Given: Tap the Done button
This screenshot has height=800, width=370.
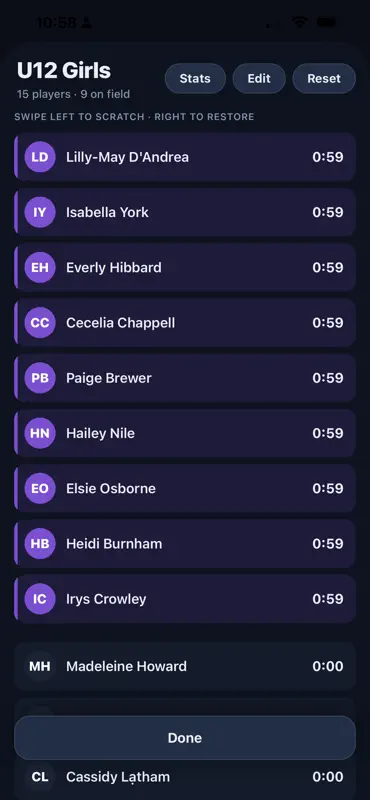Looking at the screenshot, I should click(x=185, y=738).
